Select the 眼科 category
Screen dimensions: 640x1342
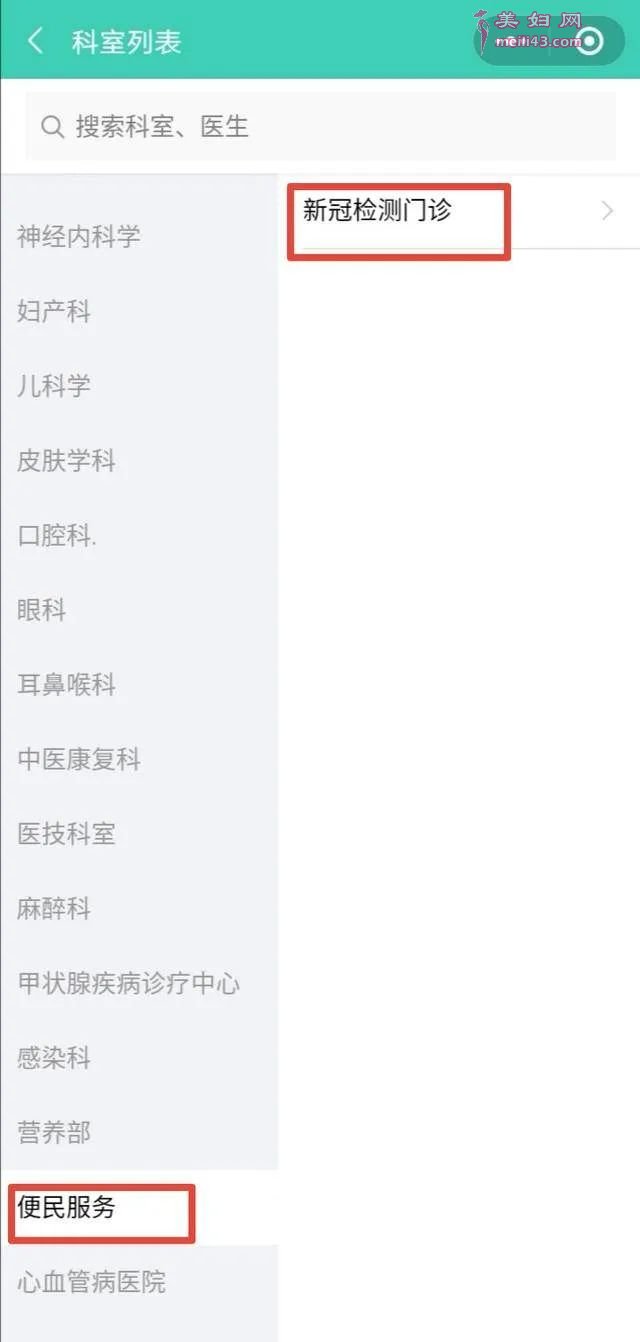[42, 610]
